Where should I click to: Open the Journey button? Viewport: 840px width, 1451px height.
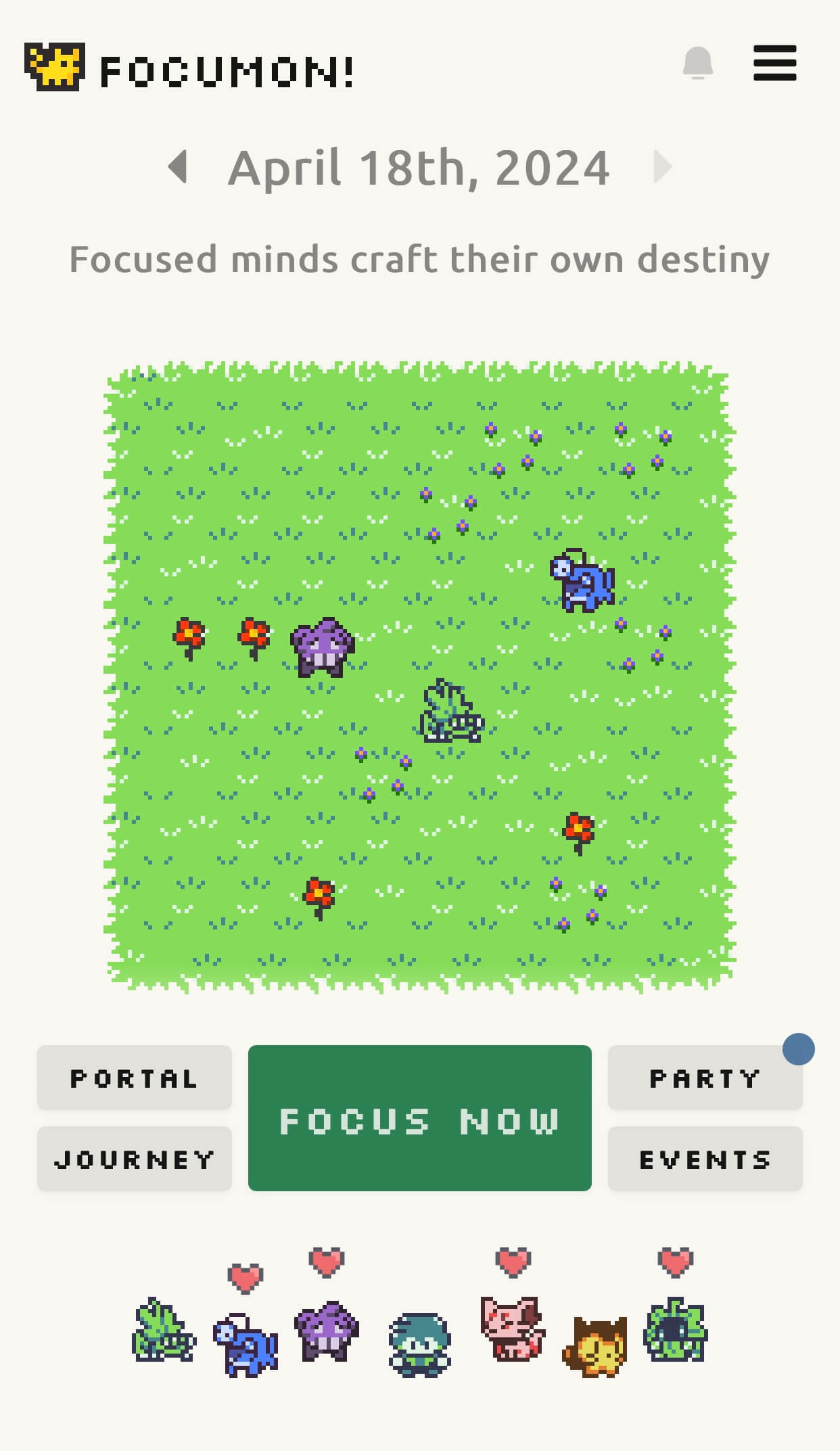coord(134,1159)
